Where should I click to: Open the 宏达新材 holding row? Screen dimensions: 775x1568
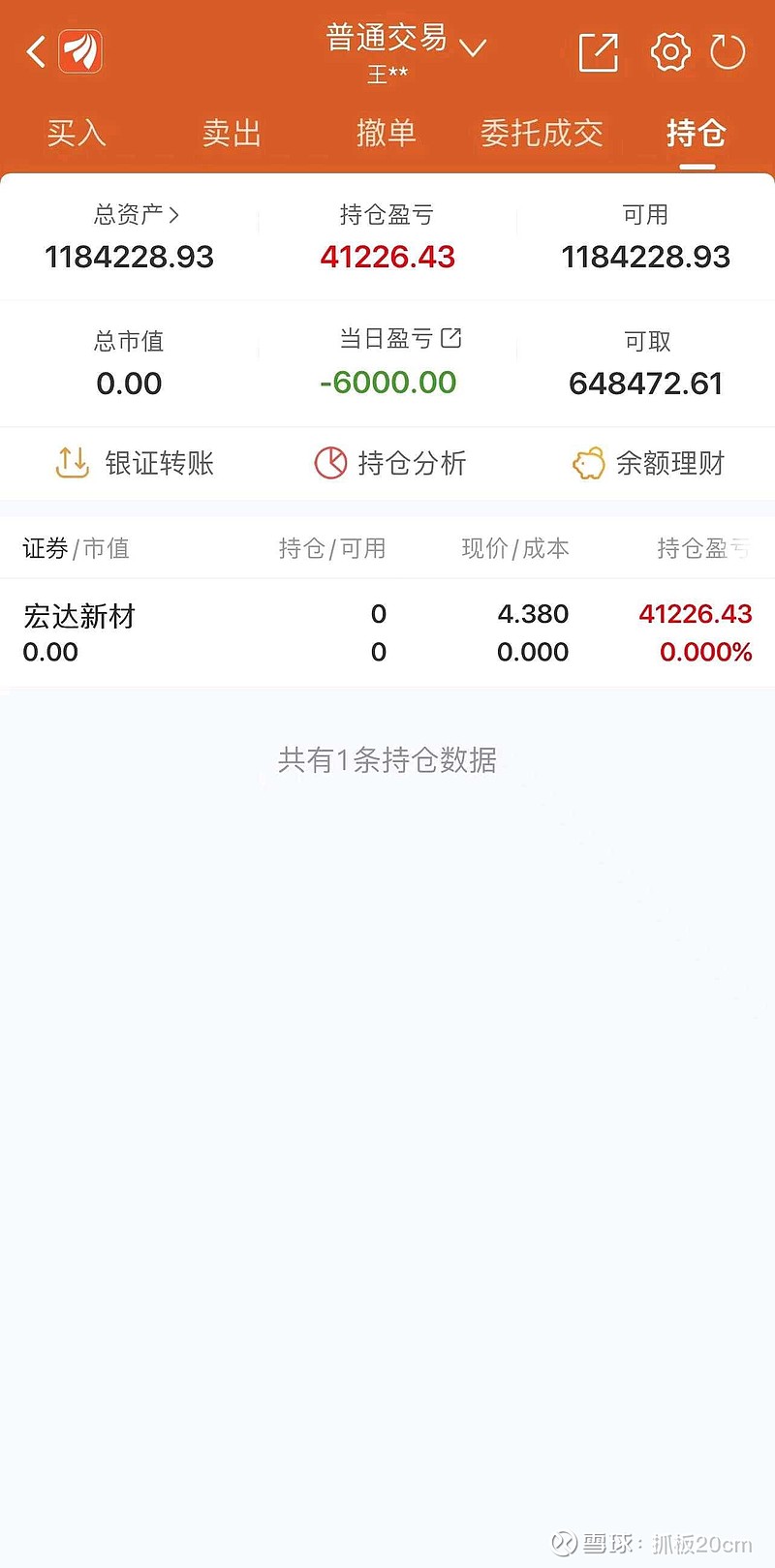point(387,632)
